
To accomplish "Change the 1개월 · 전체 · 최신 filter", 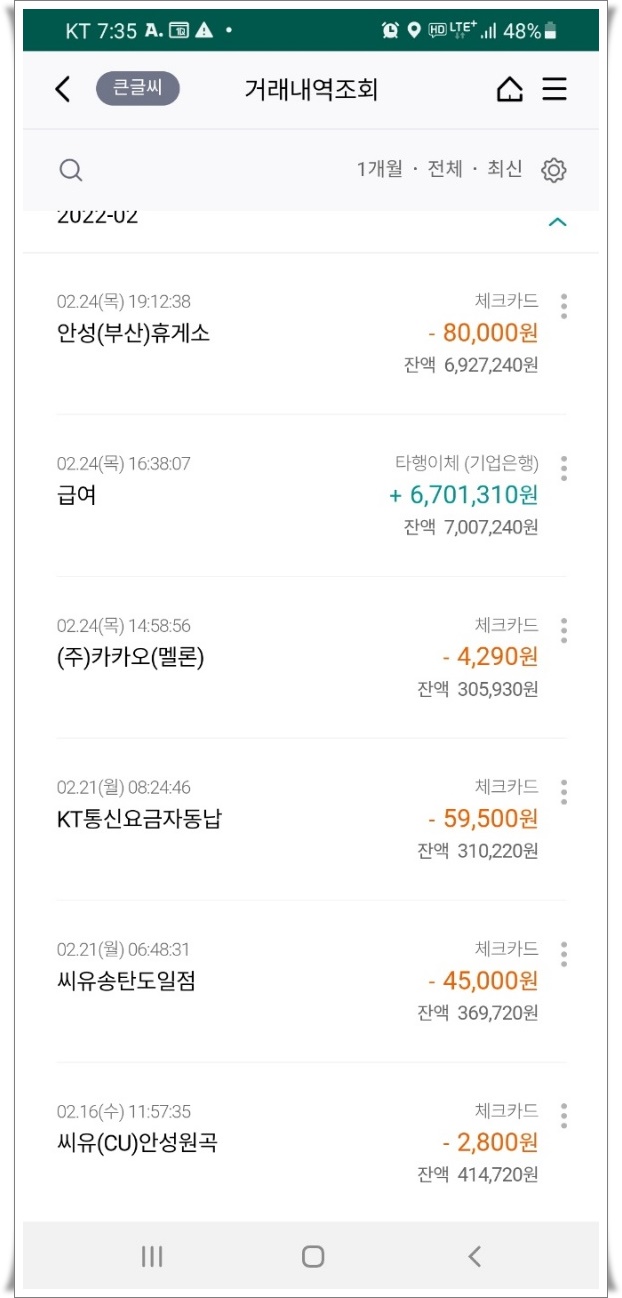I will coord(439,169).
